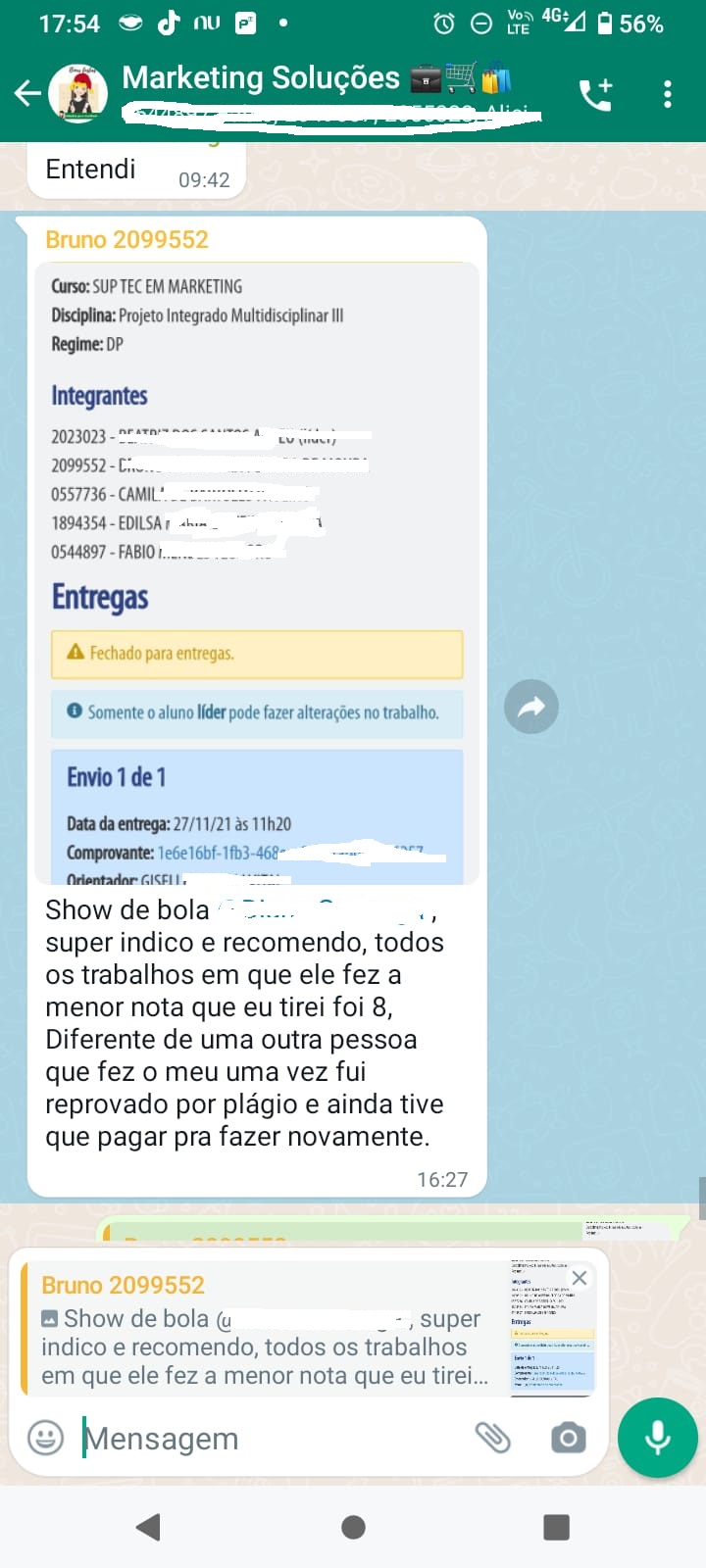The width and height of the screenshot is (706, 1568).
Task: Forward Bruno's image message
Action: 531,707
